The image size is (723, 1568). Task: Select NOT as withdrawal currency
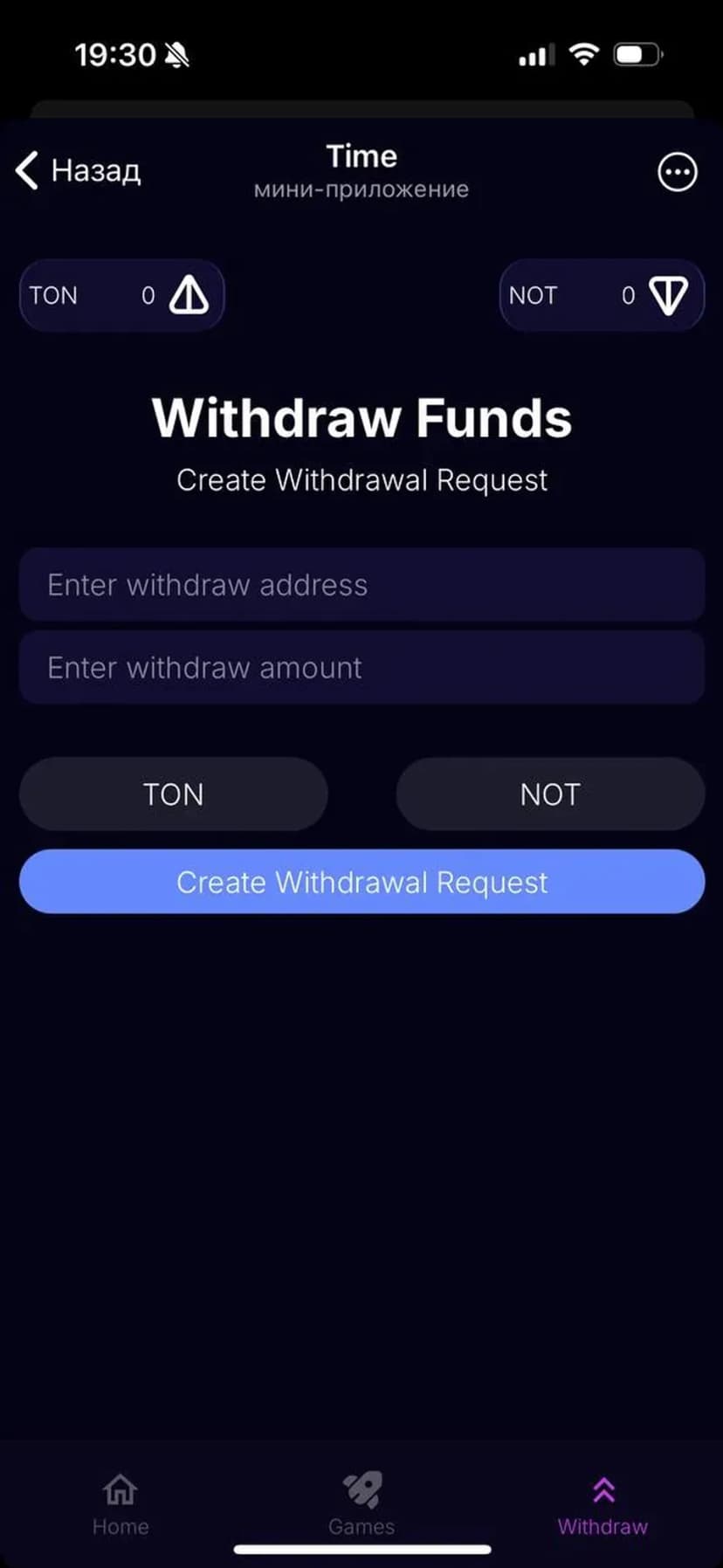(x=550, y=794)
